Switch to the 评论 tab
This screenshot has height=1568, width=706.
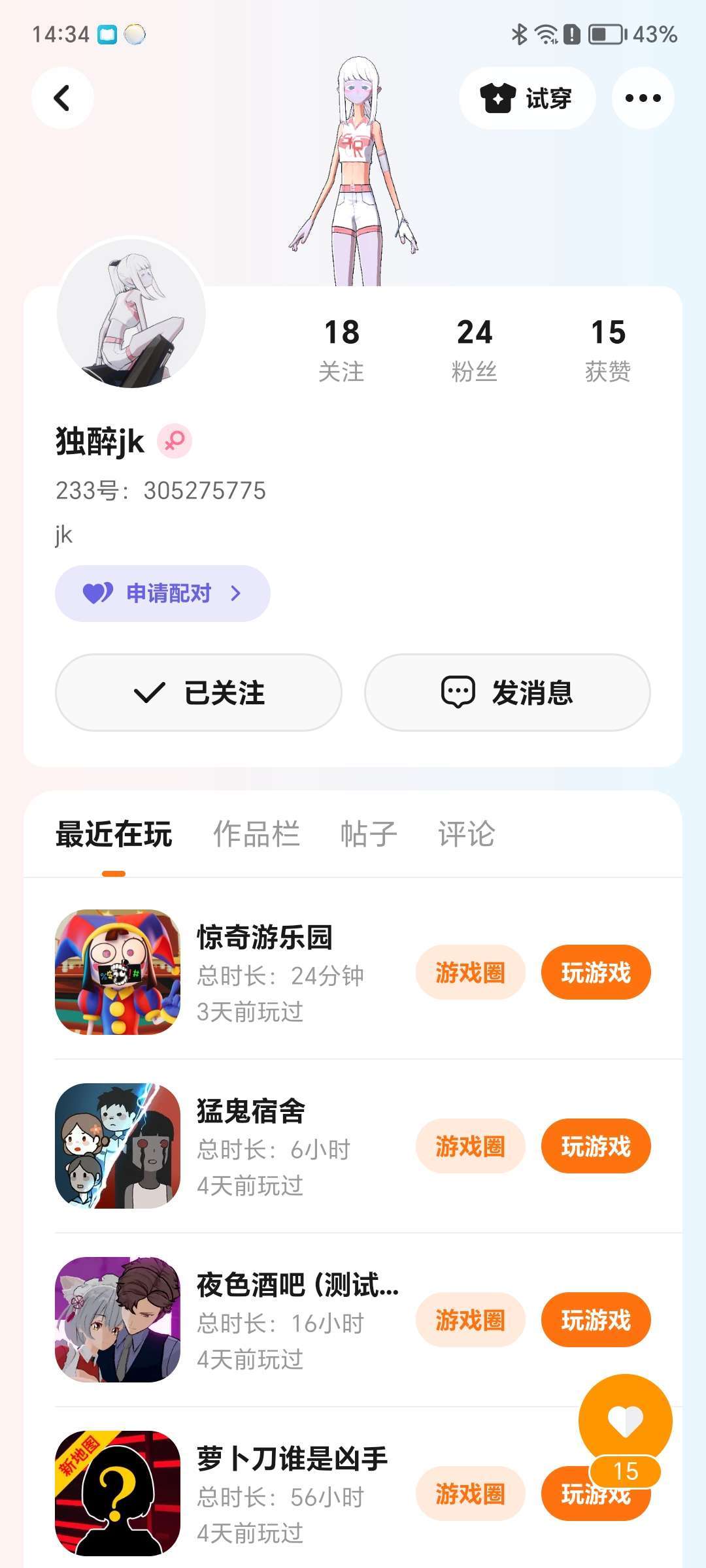click(x=466, y=834)
